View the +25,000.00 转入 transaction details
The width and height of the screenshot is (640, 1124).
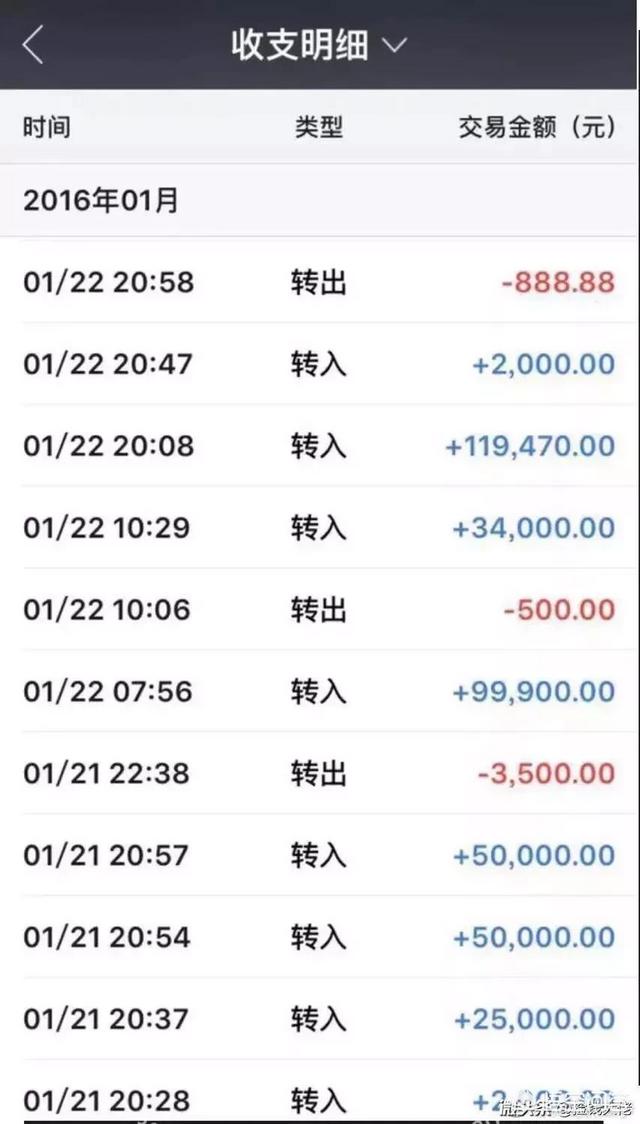pos(320,1019)
